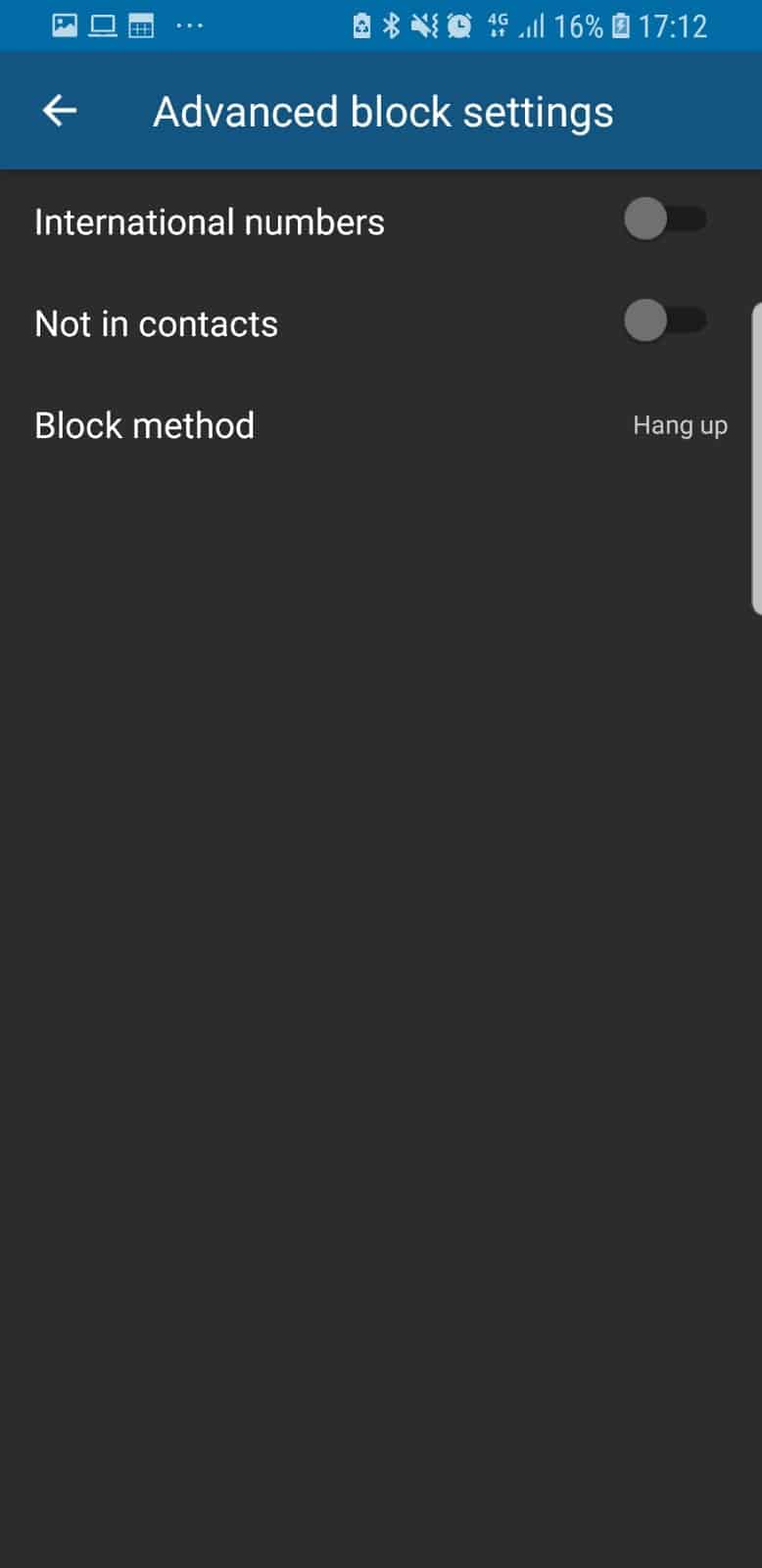Enable the International numbers switch
This screenshot has height=1568, width=762.
[665, 220]
